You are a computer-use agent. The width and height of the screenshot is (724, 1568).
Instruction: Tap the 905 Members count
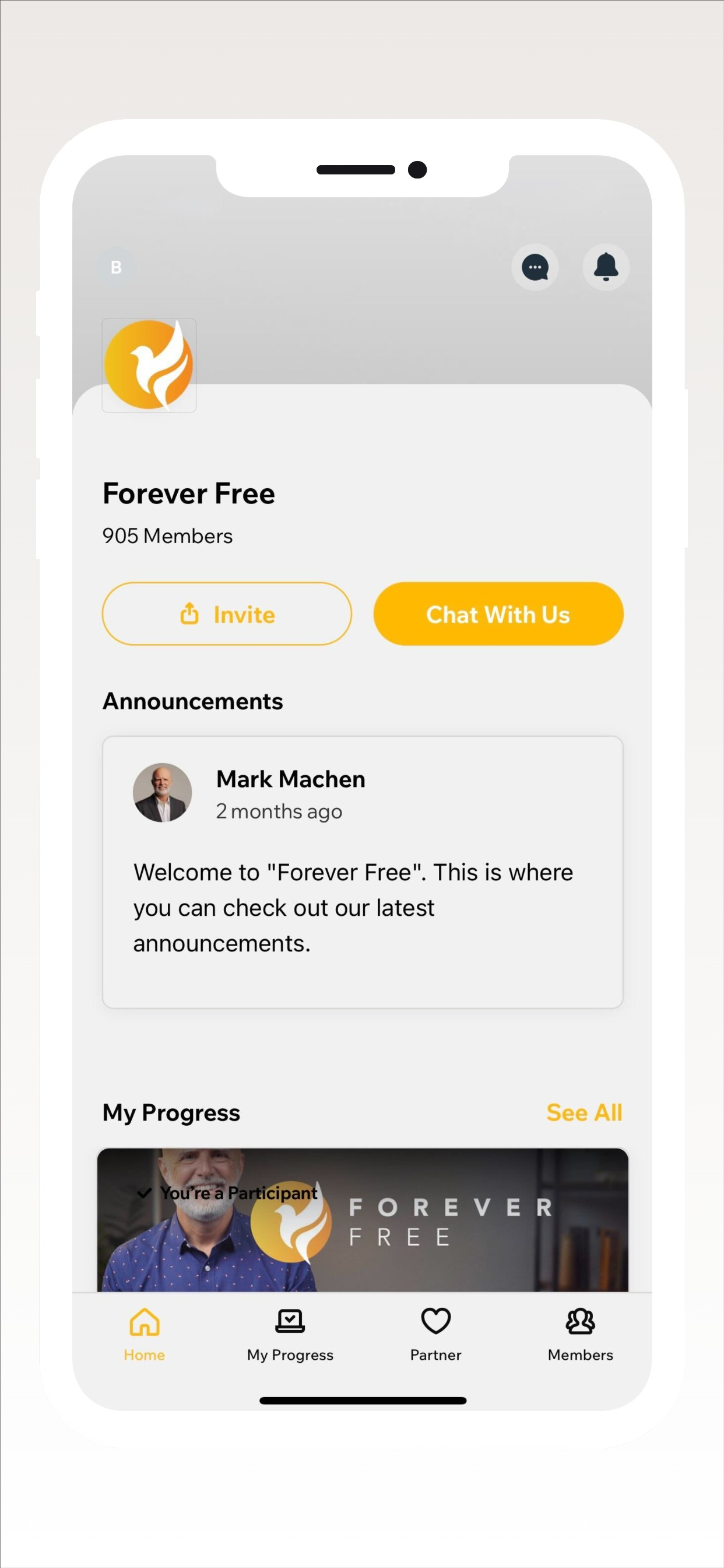pyautogui.click(x=167, y=535)
